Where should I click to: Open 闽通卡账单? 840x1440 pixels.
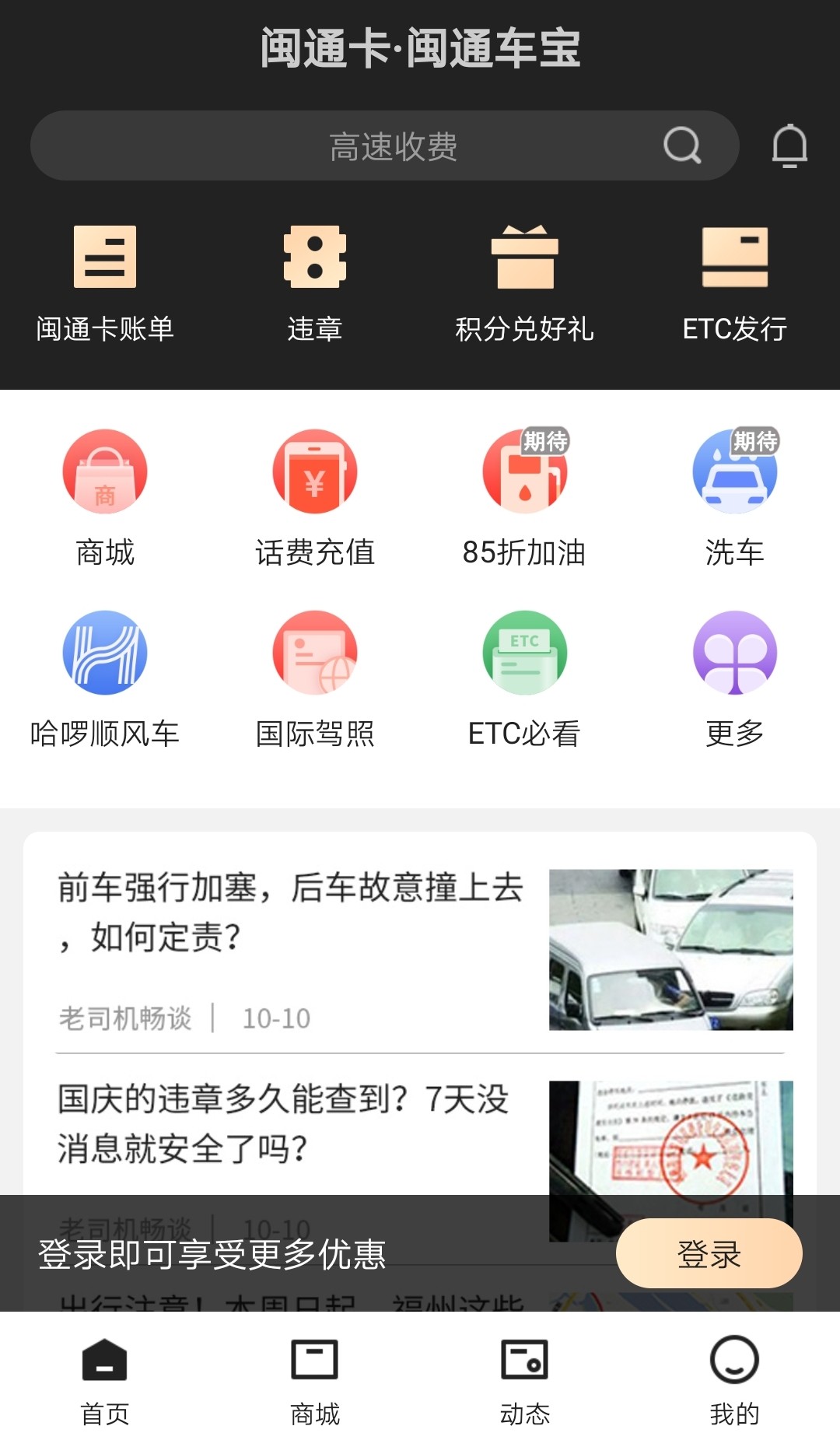[105, 284]
